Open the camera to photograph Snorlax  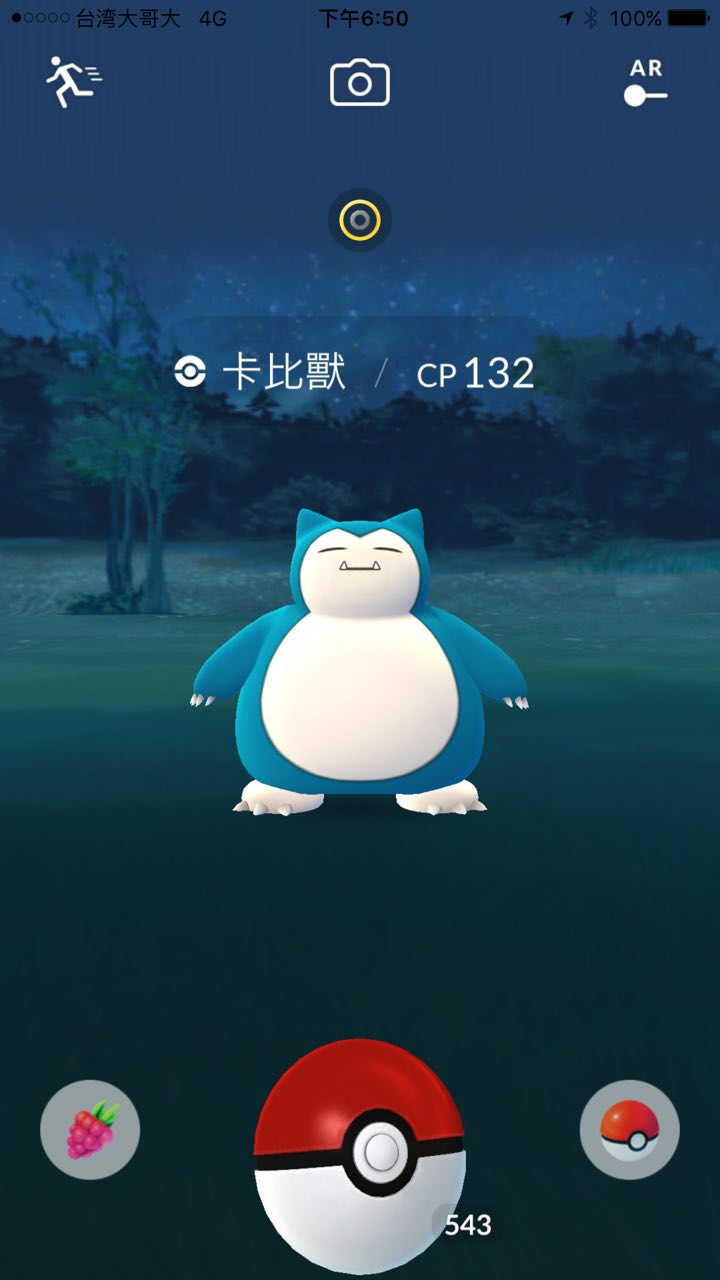pos(360,83)
